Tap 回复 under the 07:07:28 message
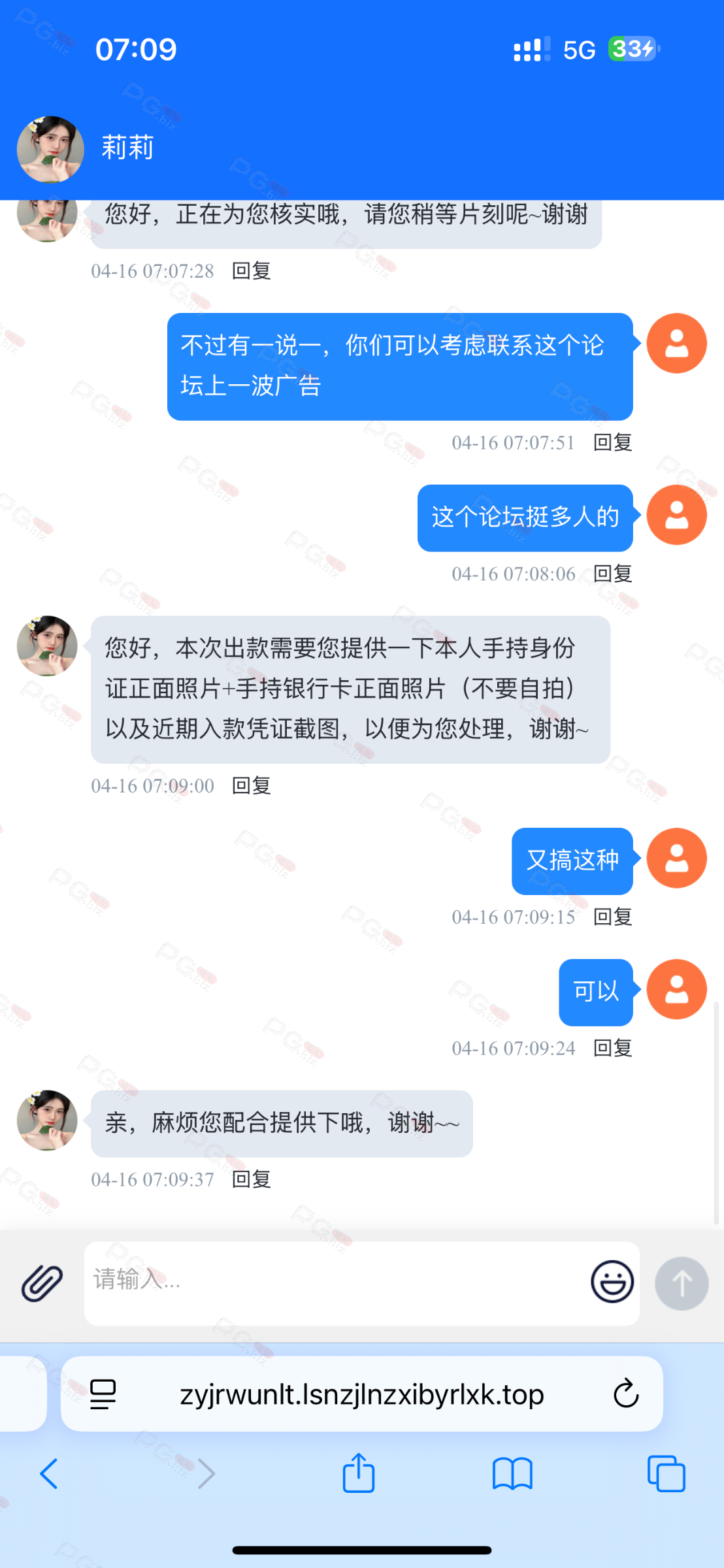Viewport: 724px width, 1568px height. 252,270
